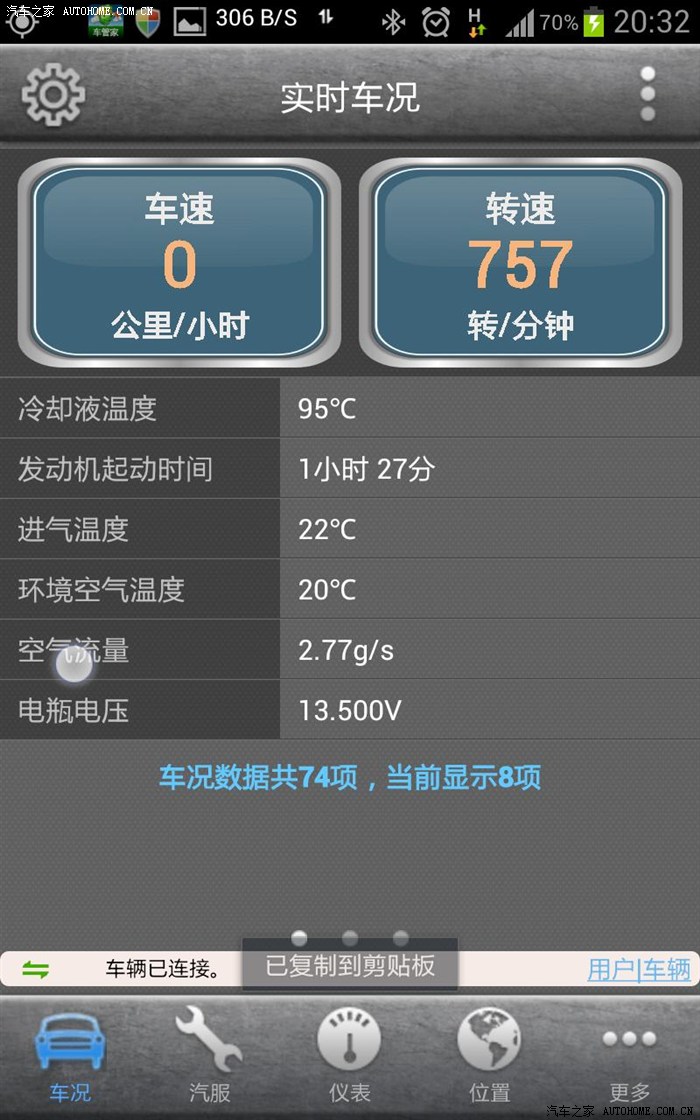Switch to the 位置 tab
This screenshot has width=700, height=1120.
(x=490, y=1055)
